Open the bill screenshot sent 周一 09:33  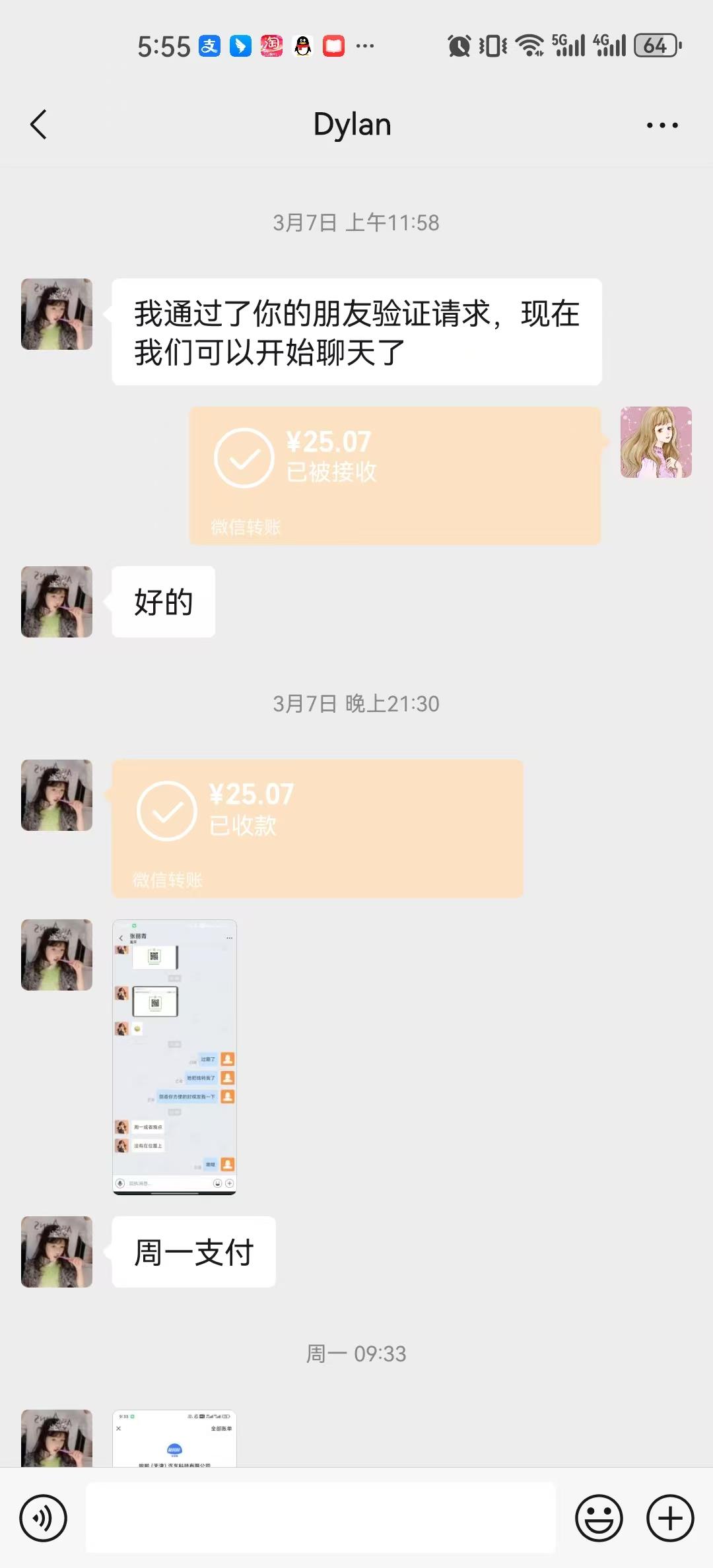click(174, 1439)
